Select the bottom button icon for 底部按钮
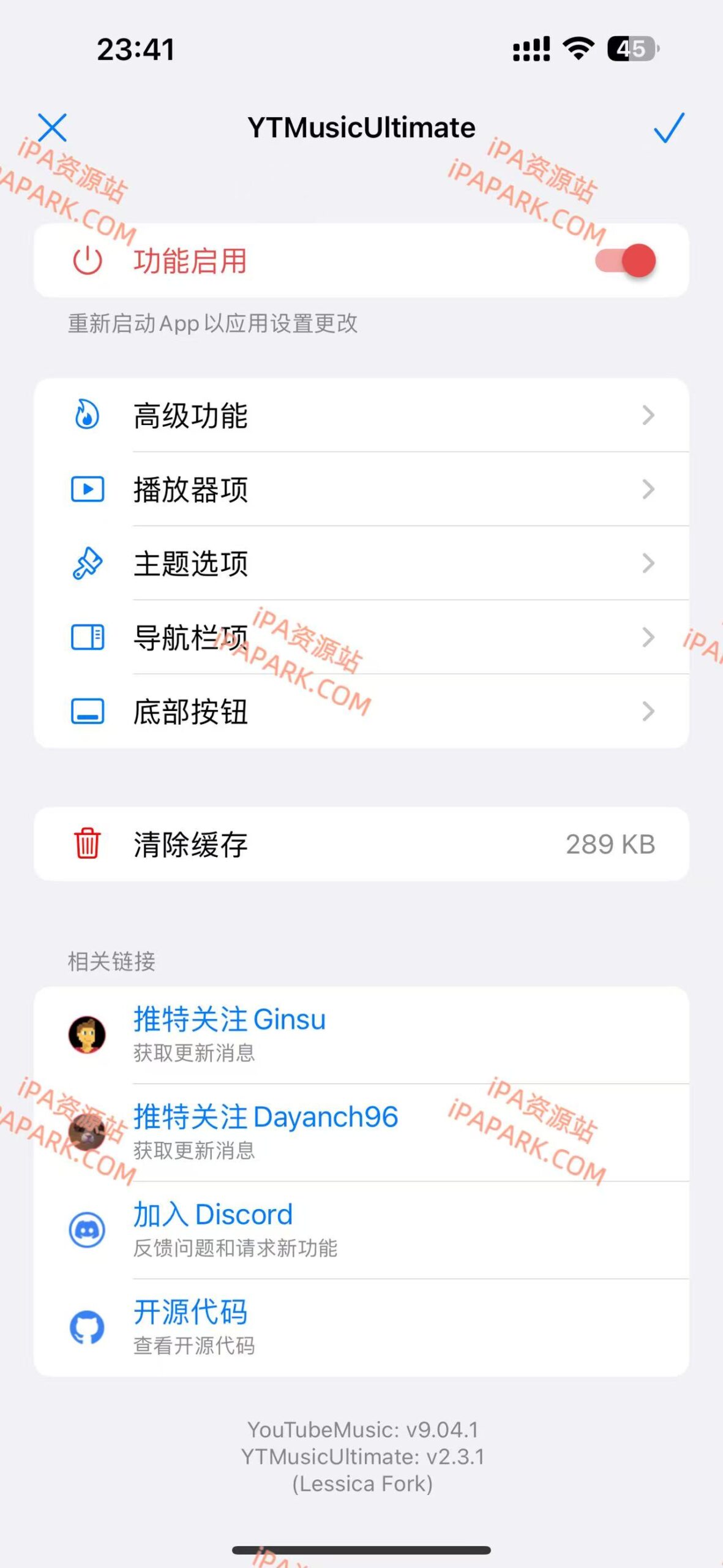Image resolution: width=723 pixels, height=1568 pixels. tap(86, 711)
